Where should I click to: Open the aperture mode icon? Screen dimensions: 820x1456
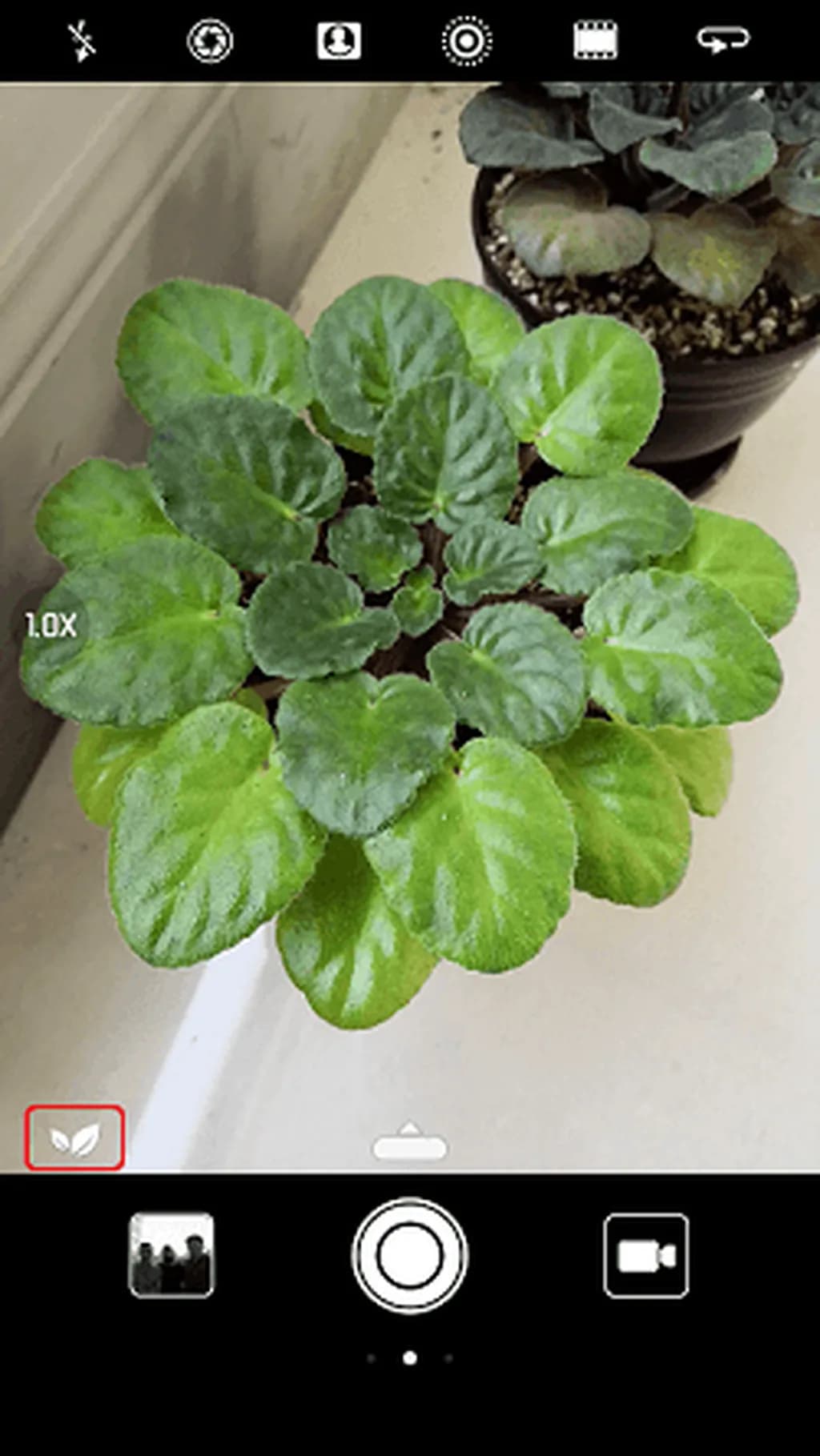pos(210,41)
